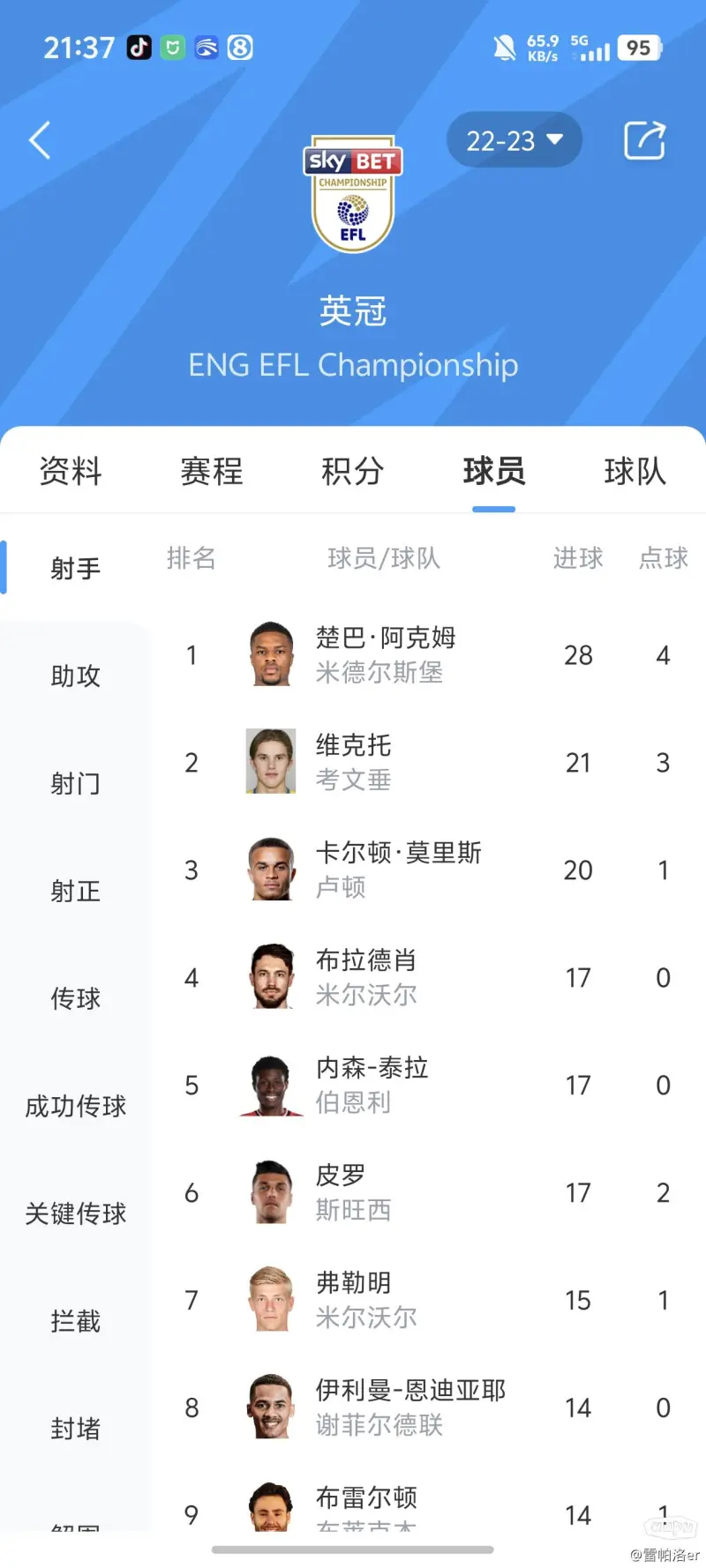The image size is (706, 1568).
Task: Select the 传球 stat category
Action: (x=76, y=998)
